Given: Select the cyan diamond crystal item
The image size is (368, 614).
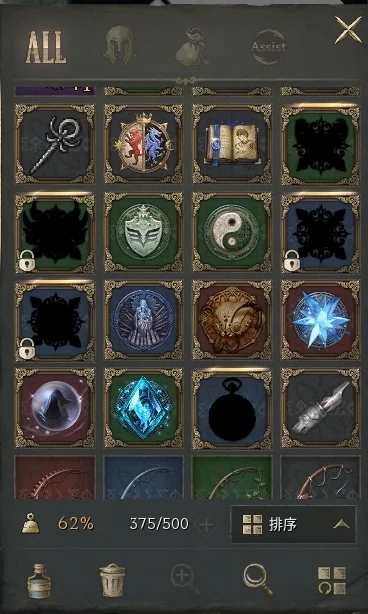Looking at the screenshot, I should coord(143,408).
